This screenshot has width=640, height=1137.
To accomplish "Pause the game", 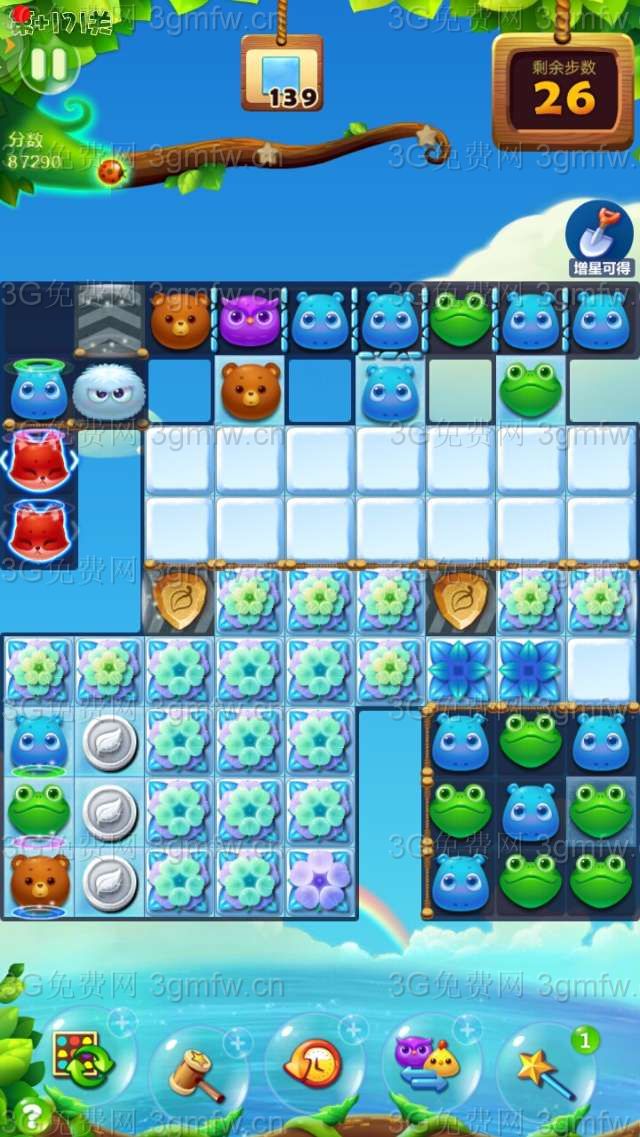I will point(48,64).
